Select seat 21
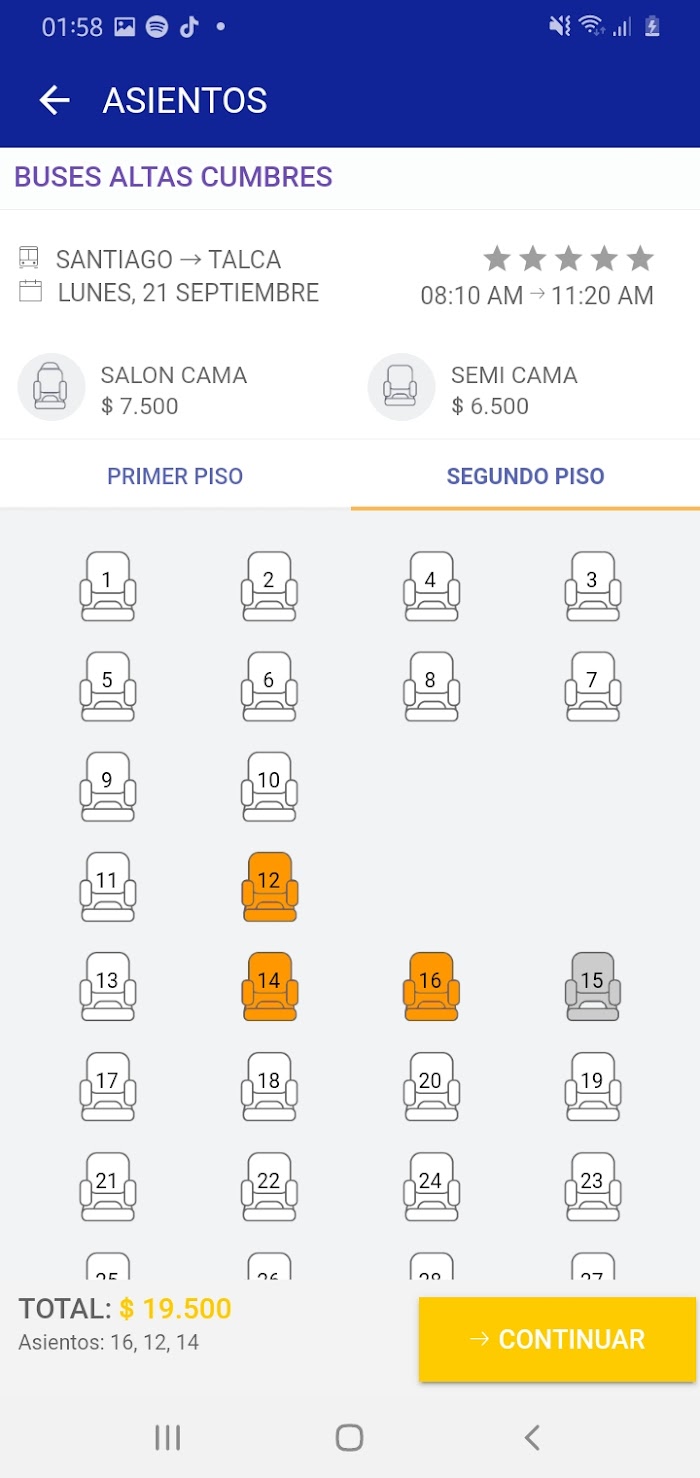700x1478 pixels. point(108,1186)
